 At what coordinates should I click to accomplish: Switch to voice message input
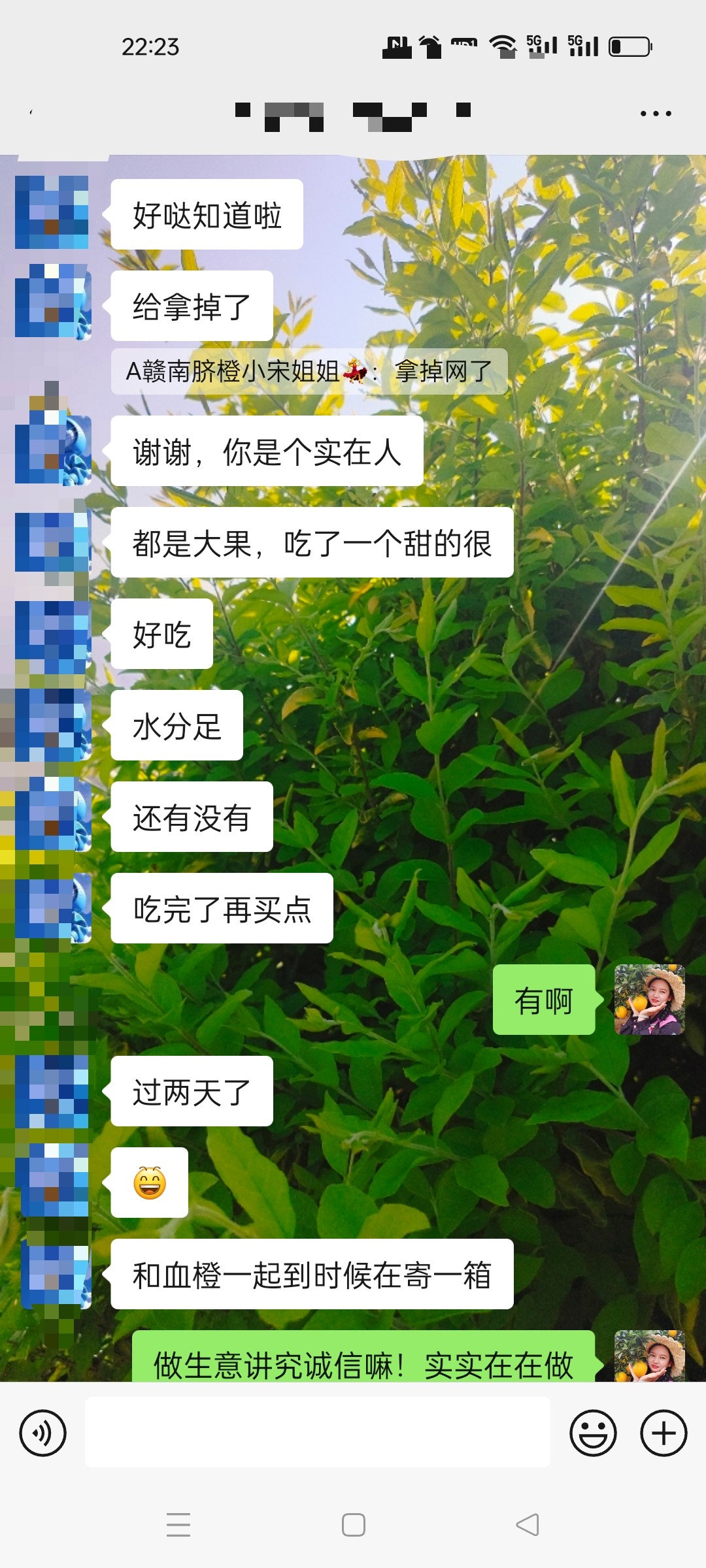43,1433
